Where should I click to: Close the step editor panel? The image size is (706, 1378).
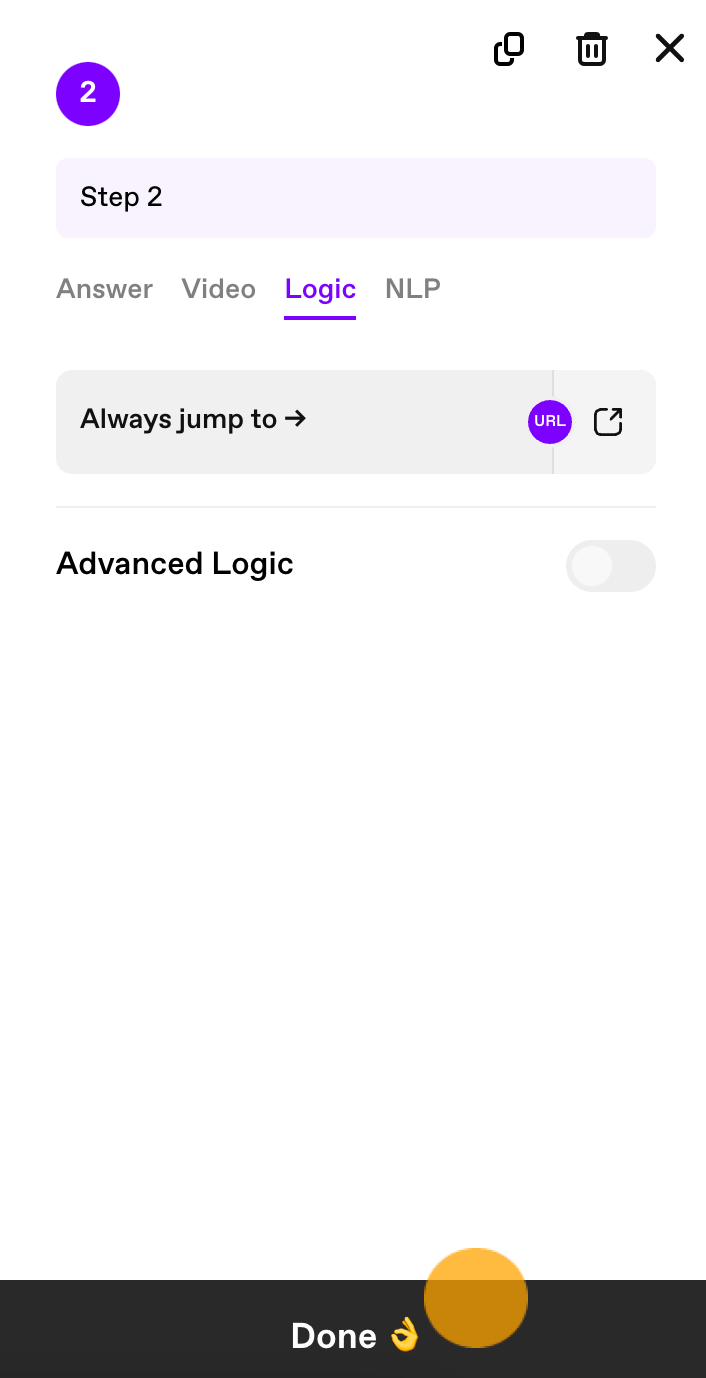pyautogui.click(x=669, y=48)
